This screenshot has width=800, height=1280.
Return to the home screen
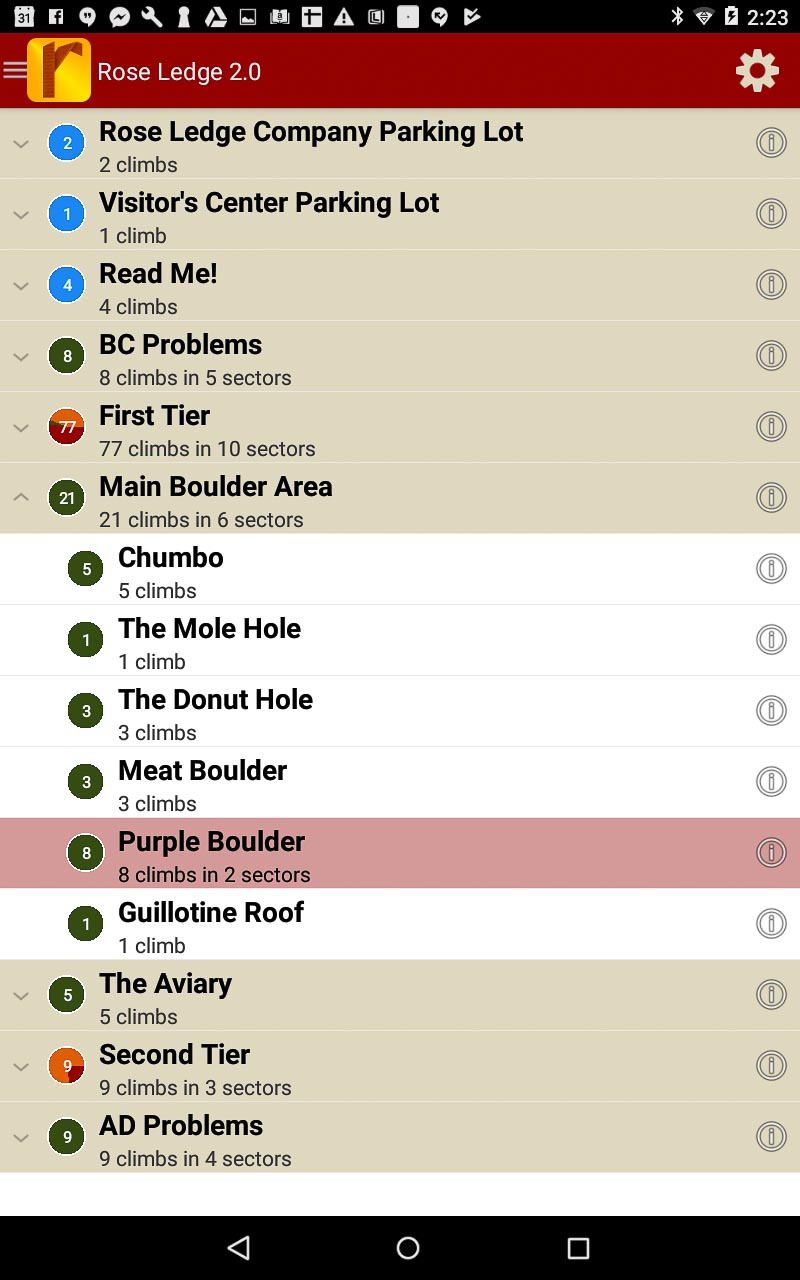408,1247
